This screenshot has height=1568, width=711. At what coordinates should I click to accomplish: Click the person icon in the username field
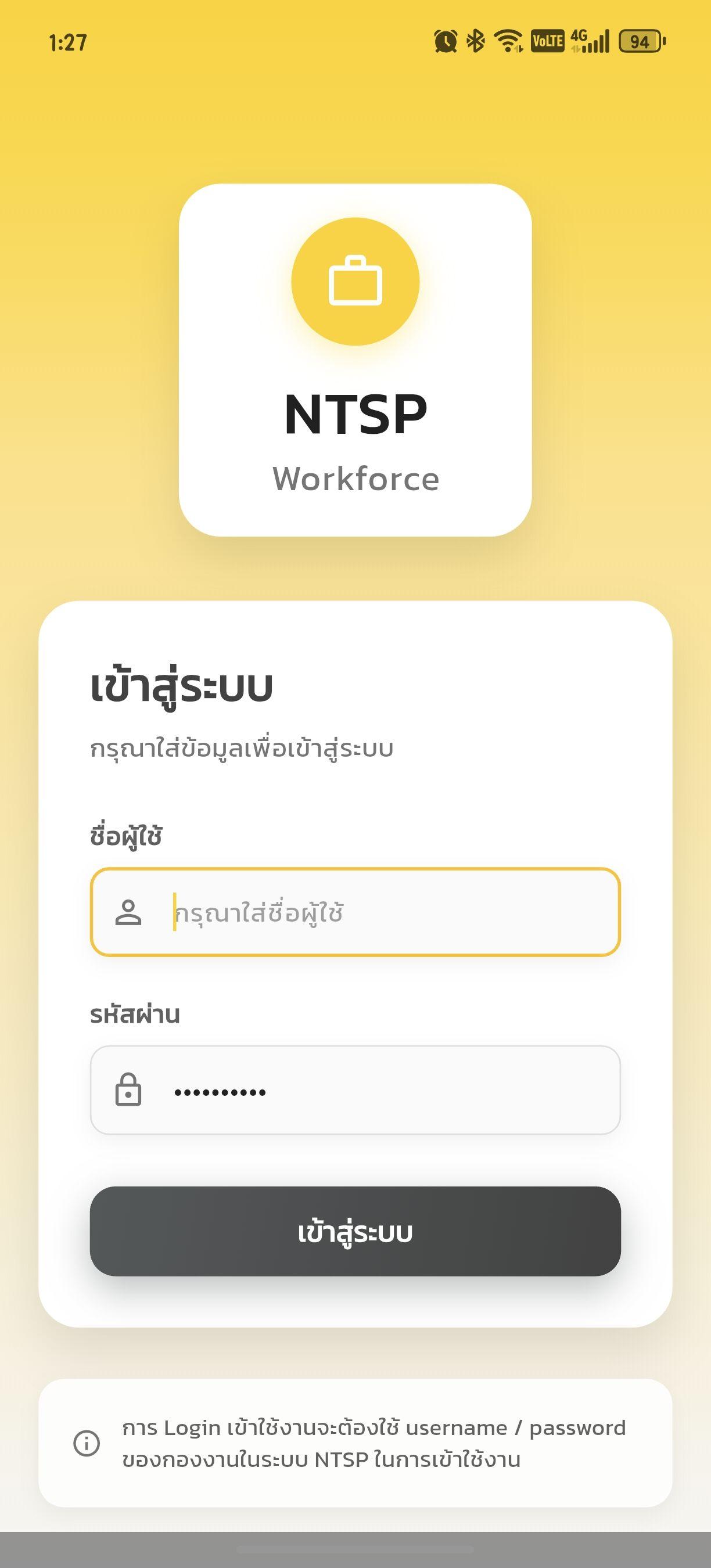tap(130, 911)
